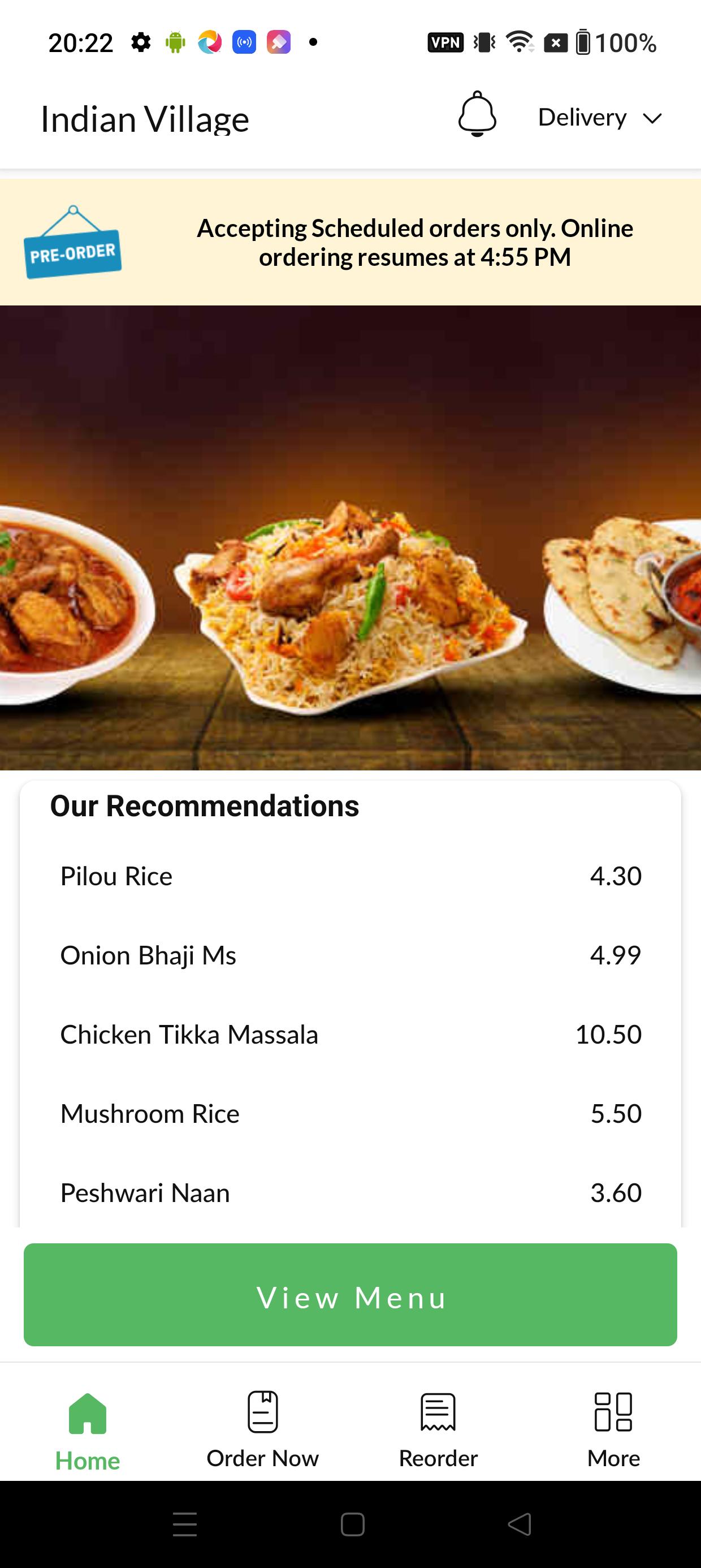701x1568 pixels.
Task: Go back using system back button
Action: (520, 1524)
